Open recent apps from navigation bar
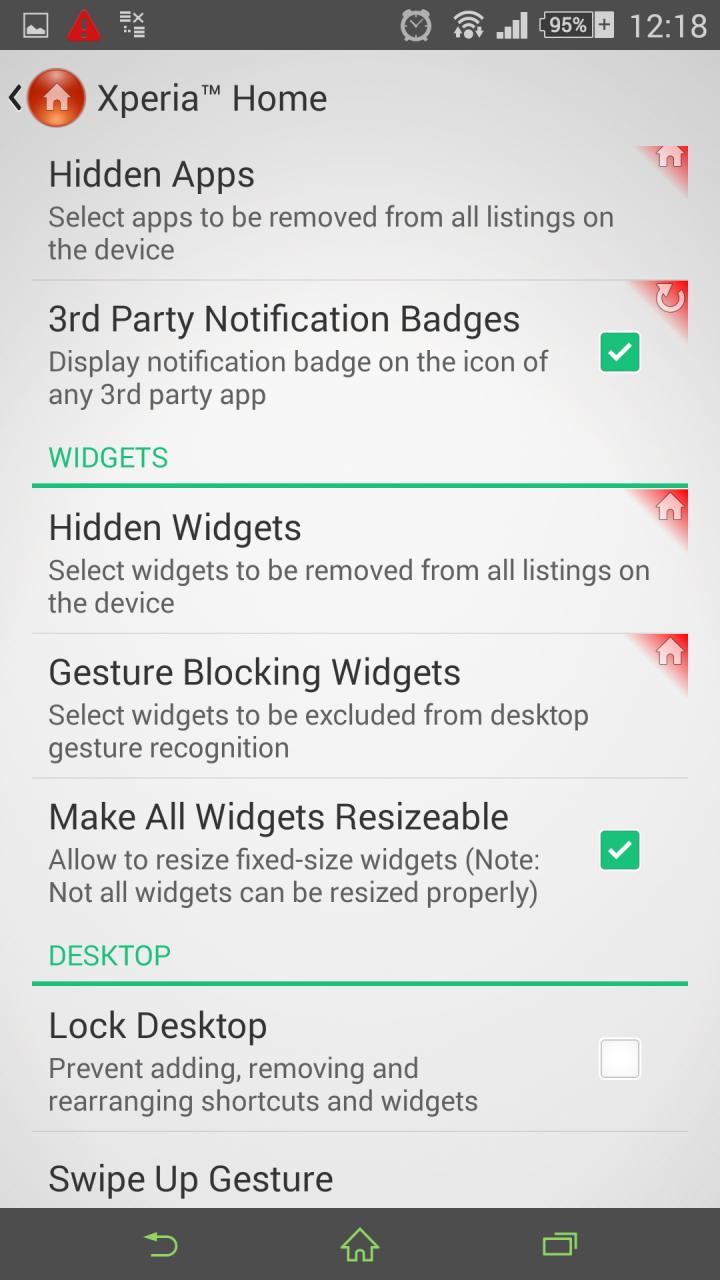The height and width of the screenshot is (1280, 720). tap(559, 1244)
